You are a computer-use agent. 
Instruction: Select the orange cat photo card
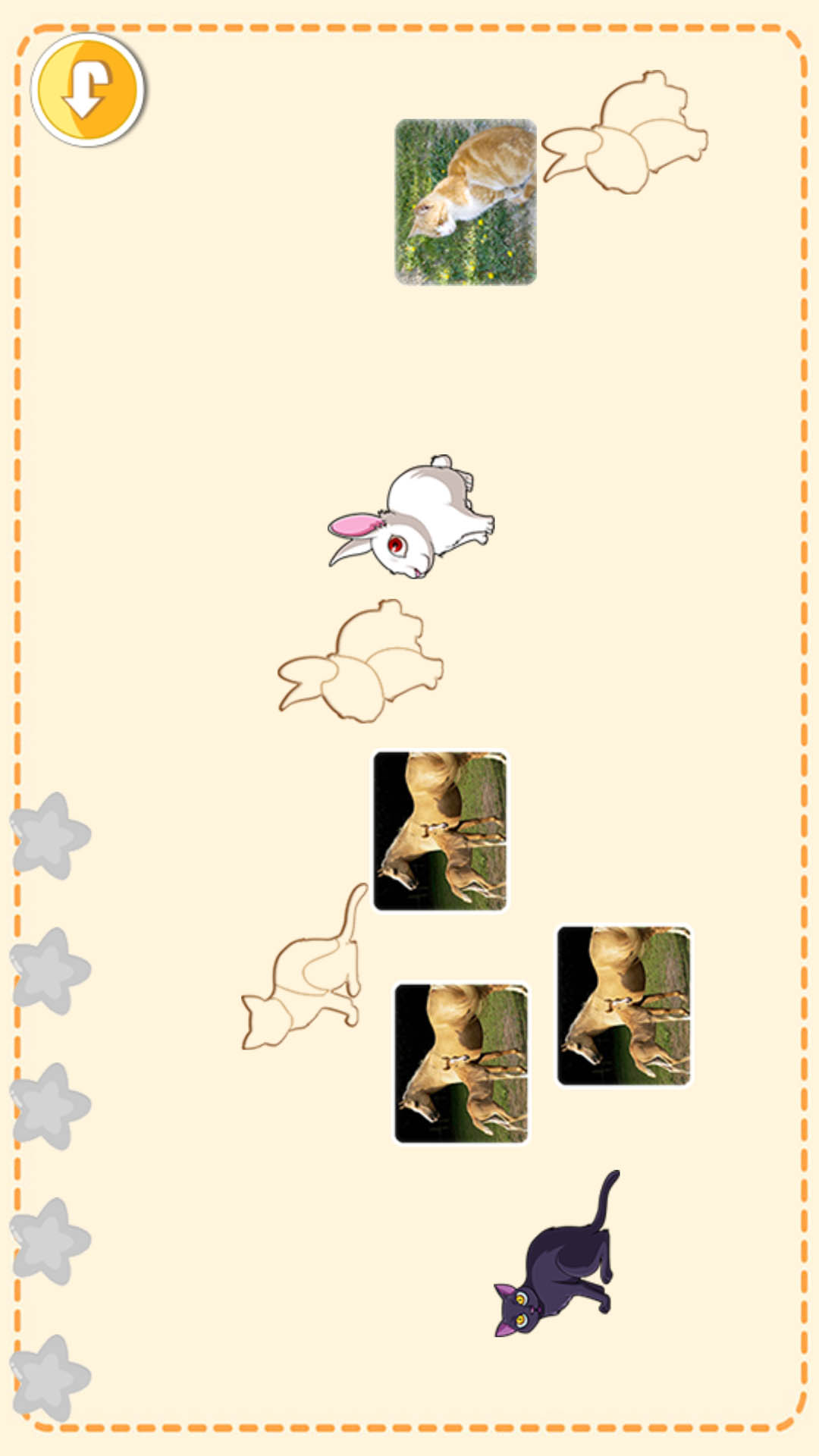coord(466,202)
